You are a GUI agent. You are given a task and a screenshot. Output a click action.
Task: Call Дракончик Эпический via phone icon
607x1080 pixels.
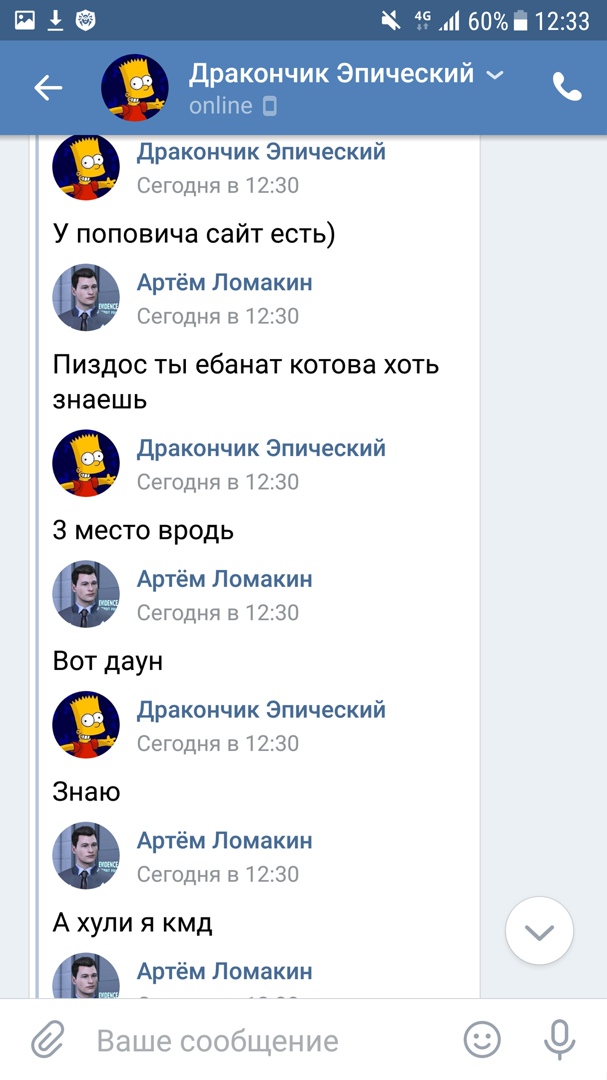pyautogui.click(x=566, y=88)
